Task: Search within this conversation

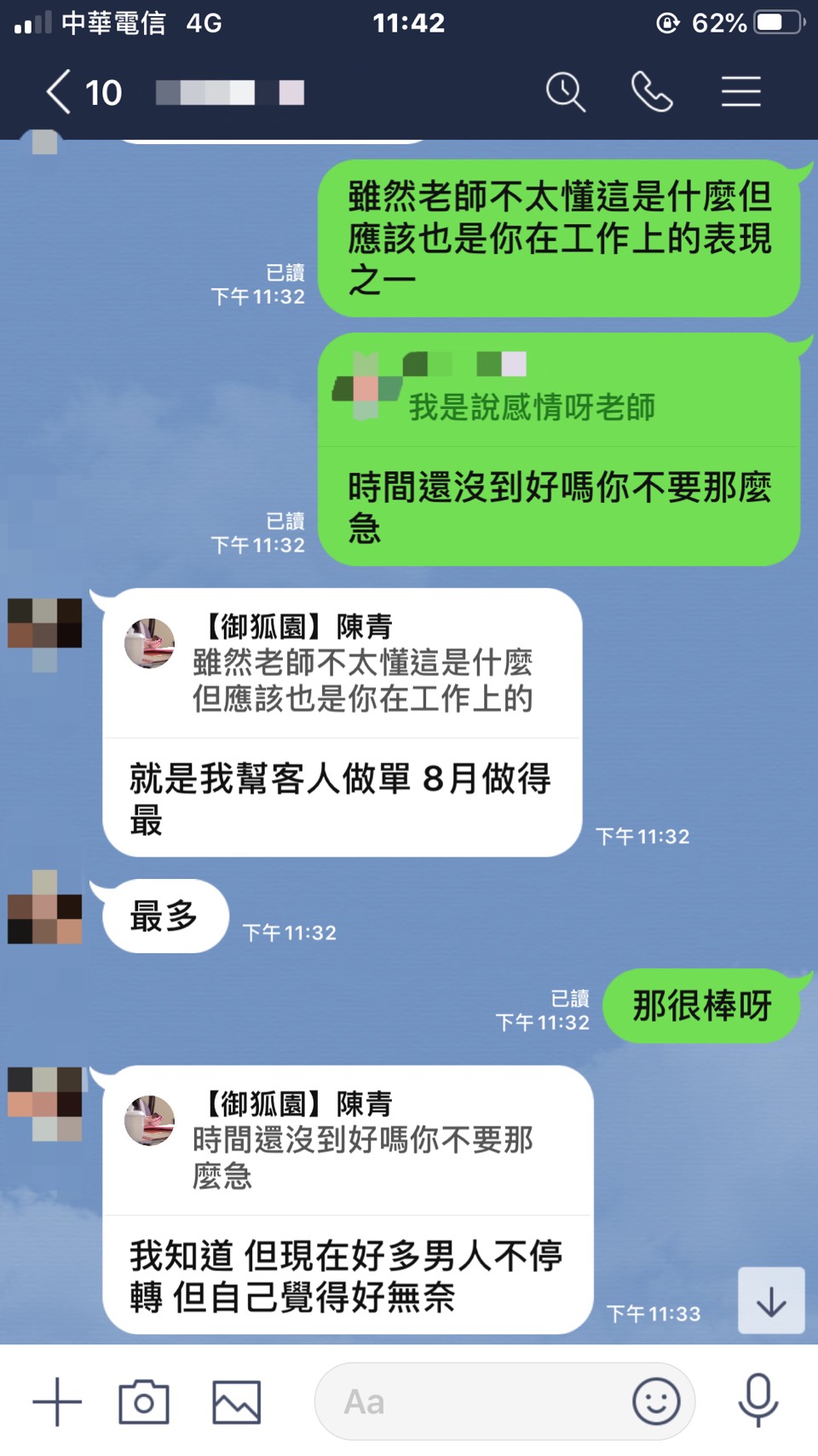Action: click(566, 92)
